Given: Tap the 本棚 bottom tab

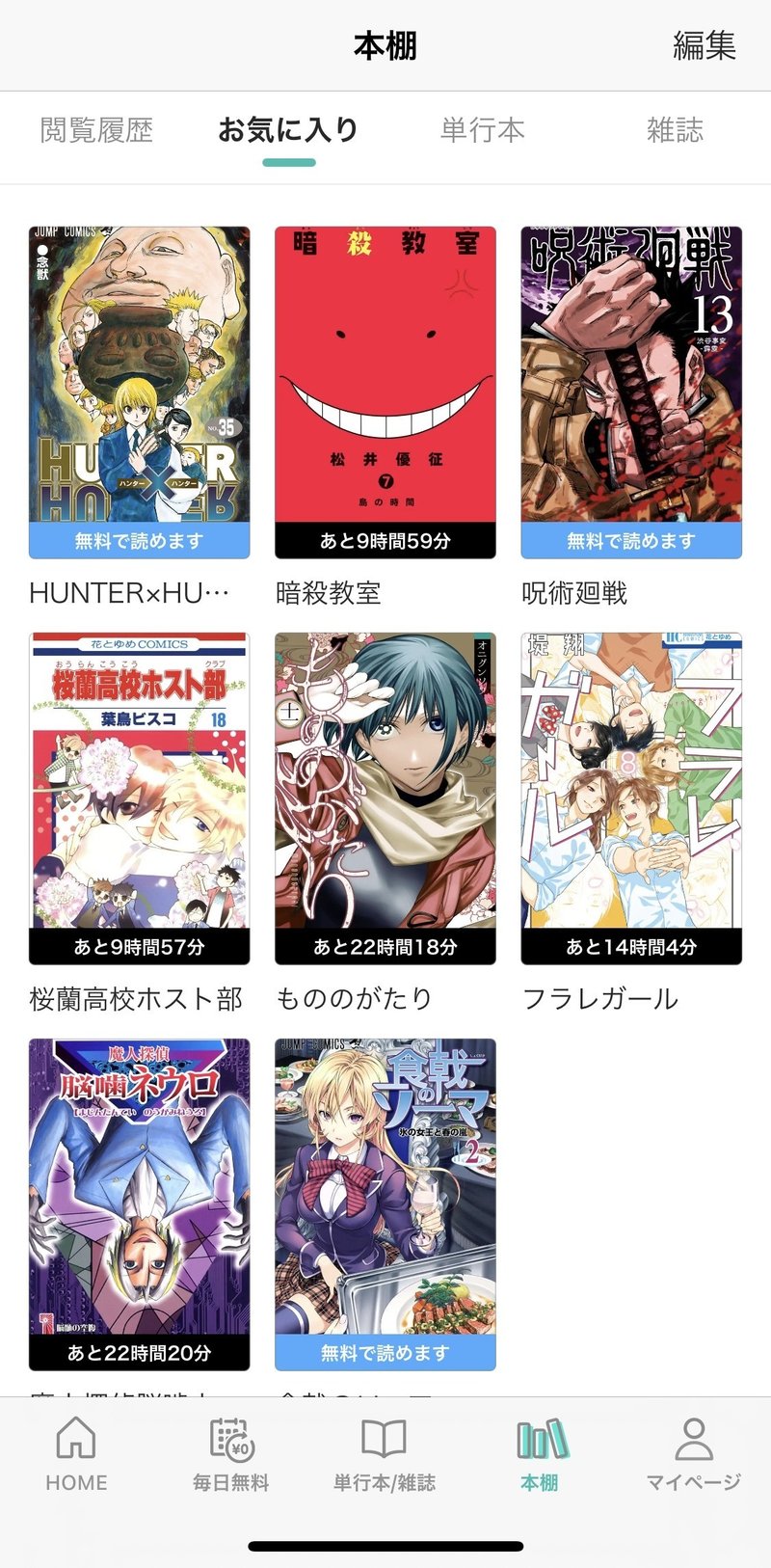Looking at the screenshot, I should (x=540, y=1454).
